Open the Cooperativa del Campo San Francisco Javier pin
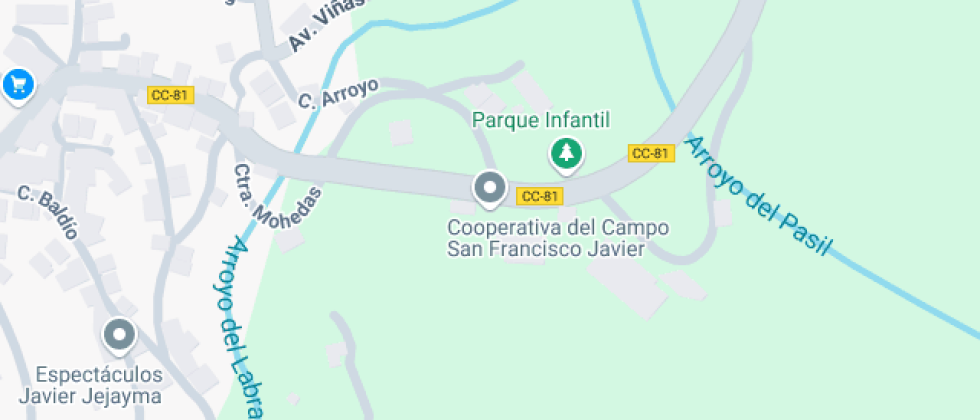Image resolution: width=980 pixels, height=420 pixels. click(x=490, y=189)
